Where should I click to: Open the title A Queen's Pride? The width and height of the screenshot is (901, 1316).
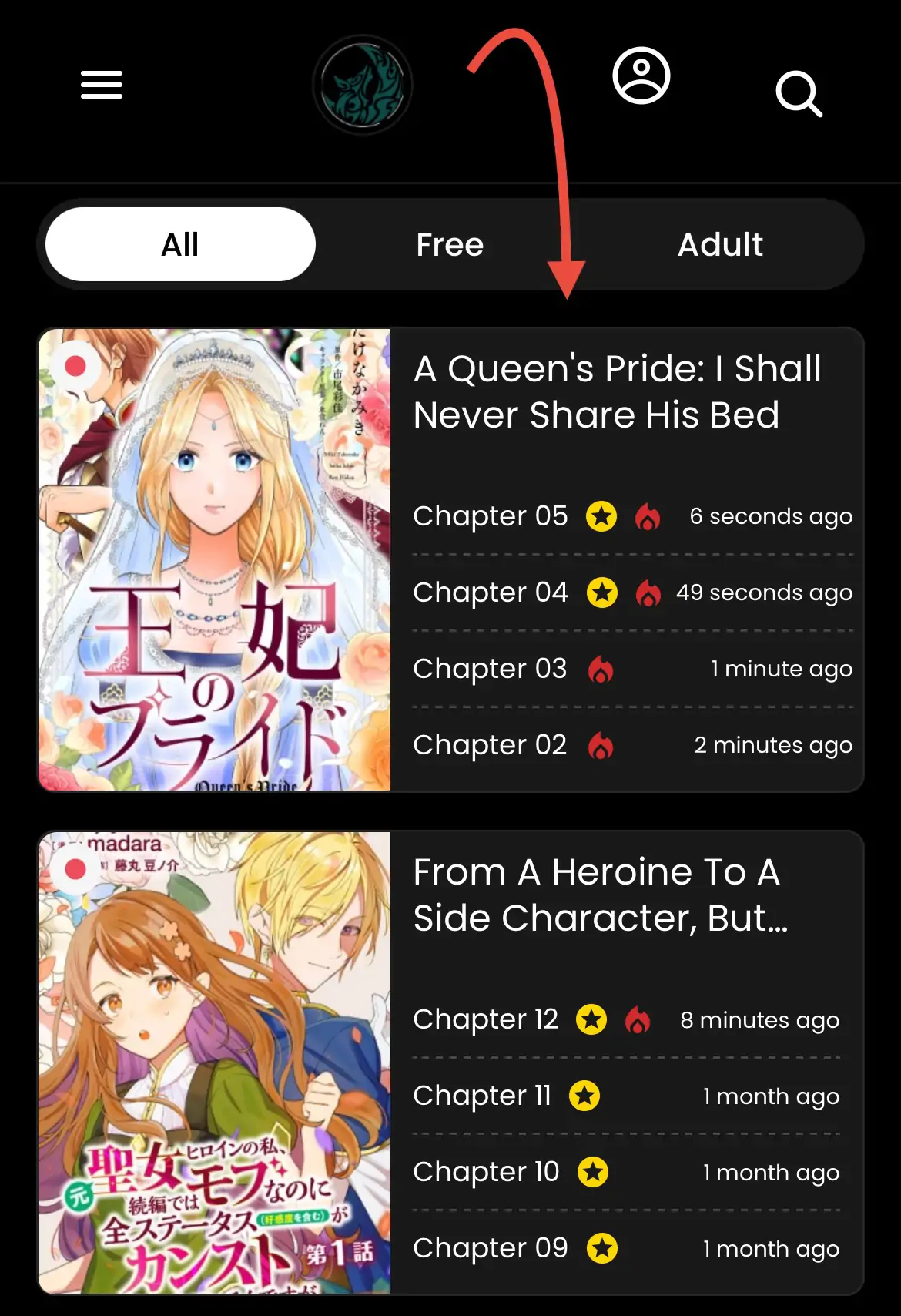point(617,391)
